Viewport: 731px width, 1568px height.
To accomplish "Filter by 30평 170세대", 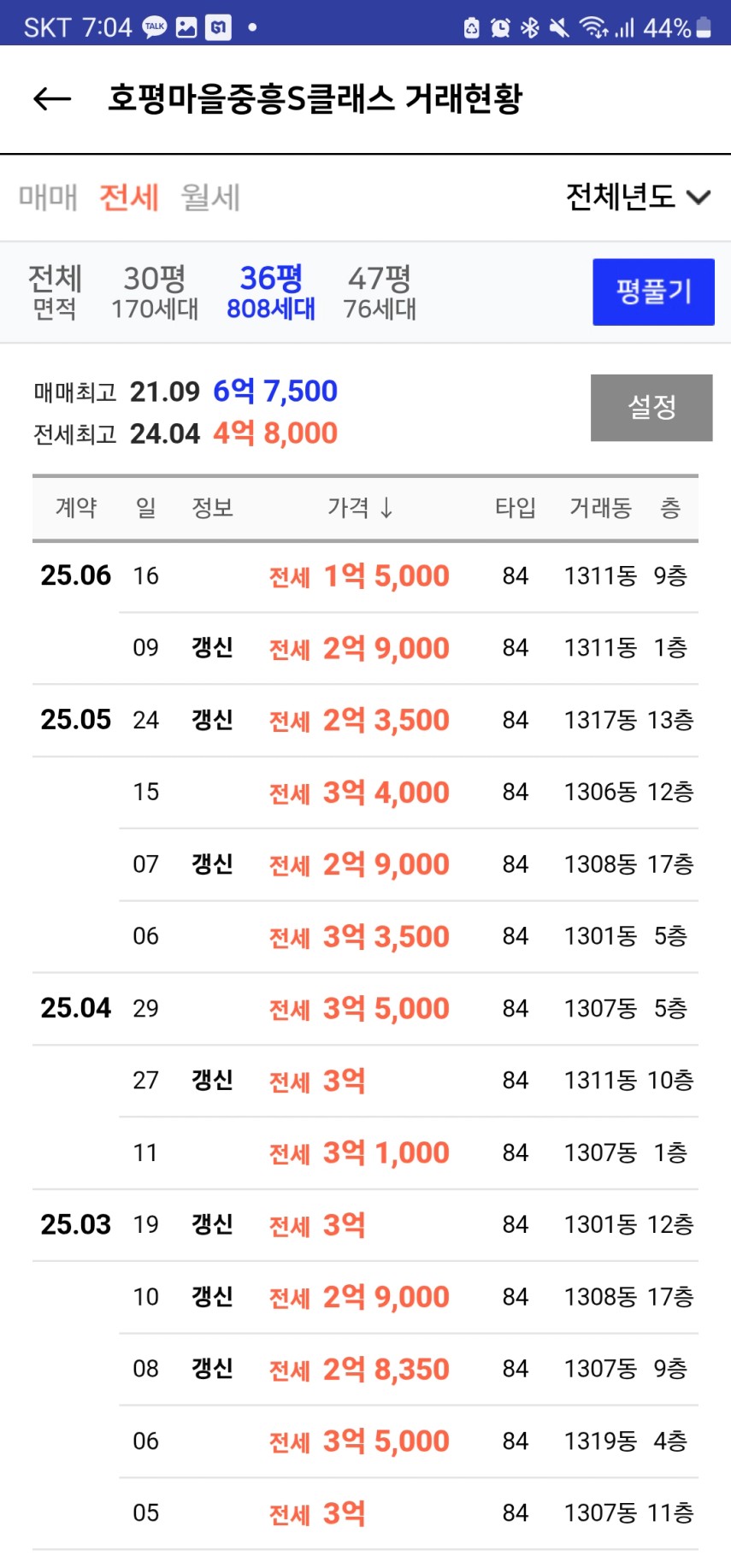I will click(x=155, y=292).
